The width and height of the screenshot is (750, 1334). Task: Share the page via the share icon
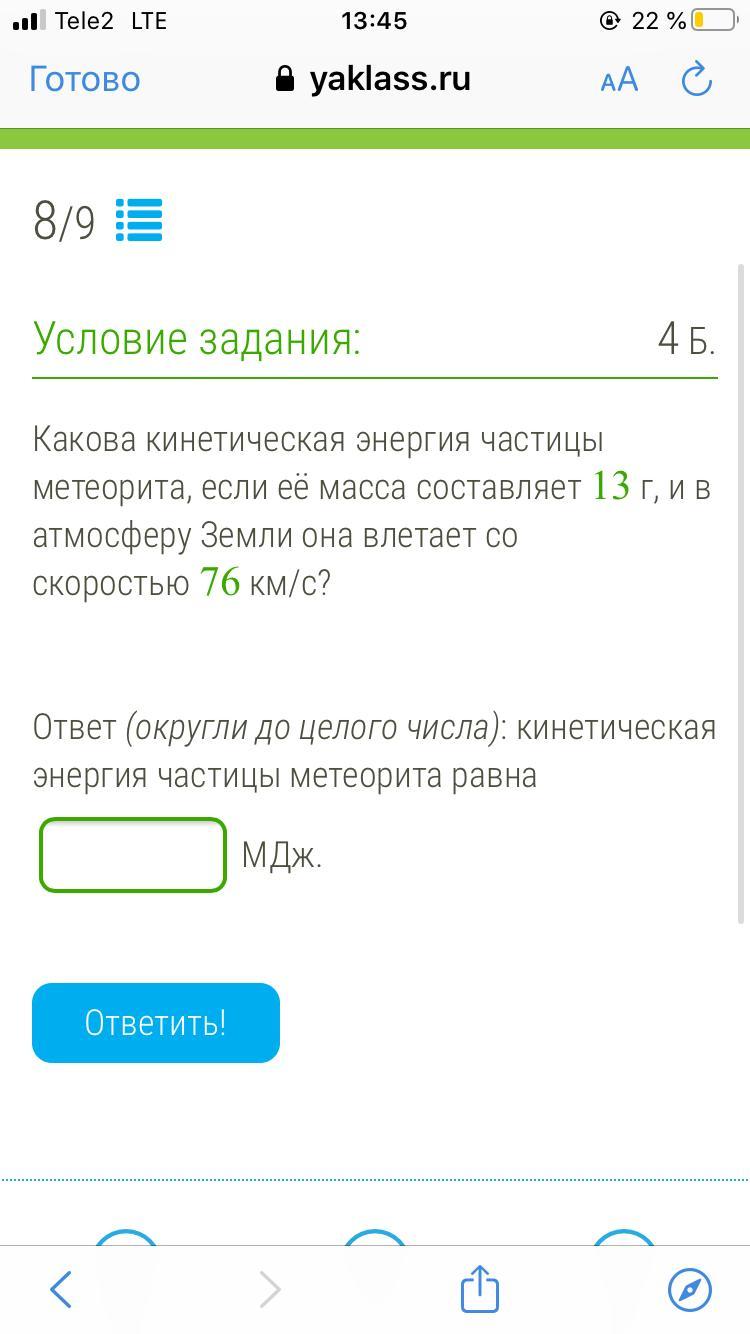[480, 1288]
